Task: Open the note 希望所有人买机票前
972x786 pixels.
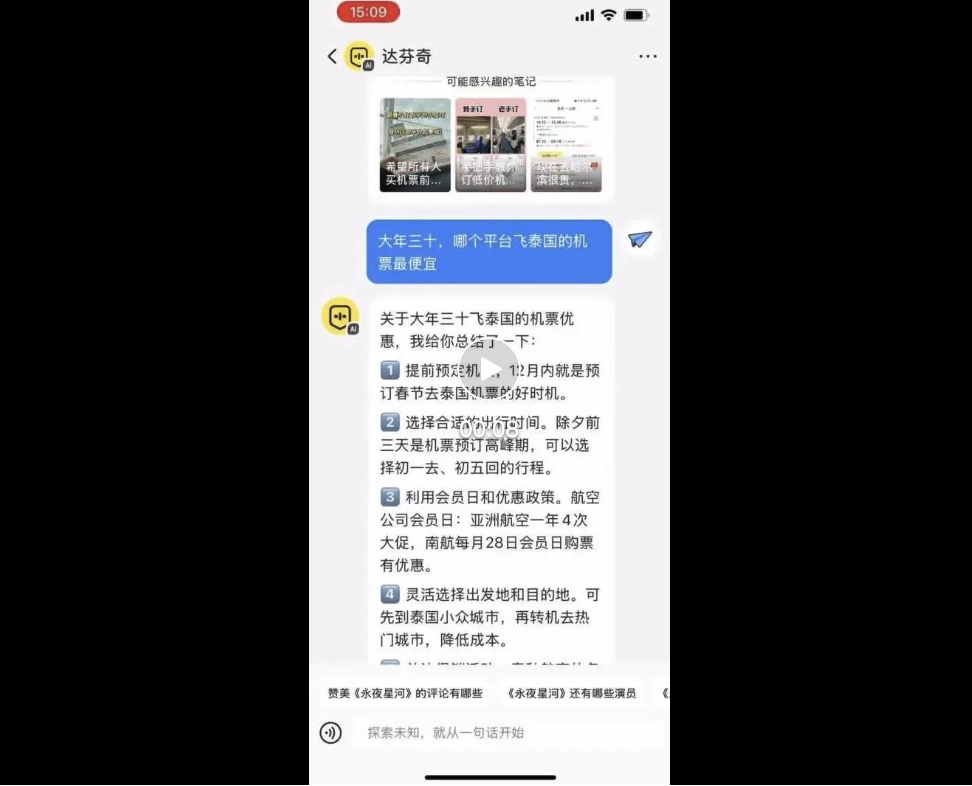Action: (x=415, y=144)
